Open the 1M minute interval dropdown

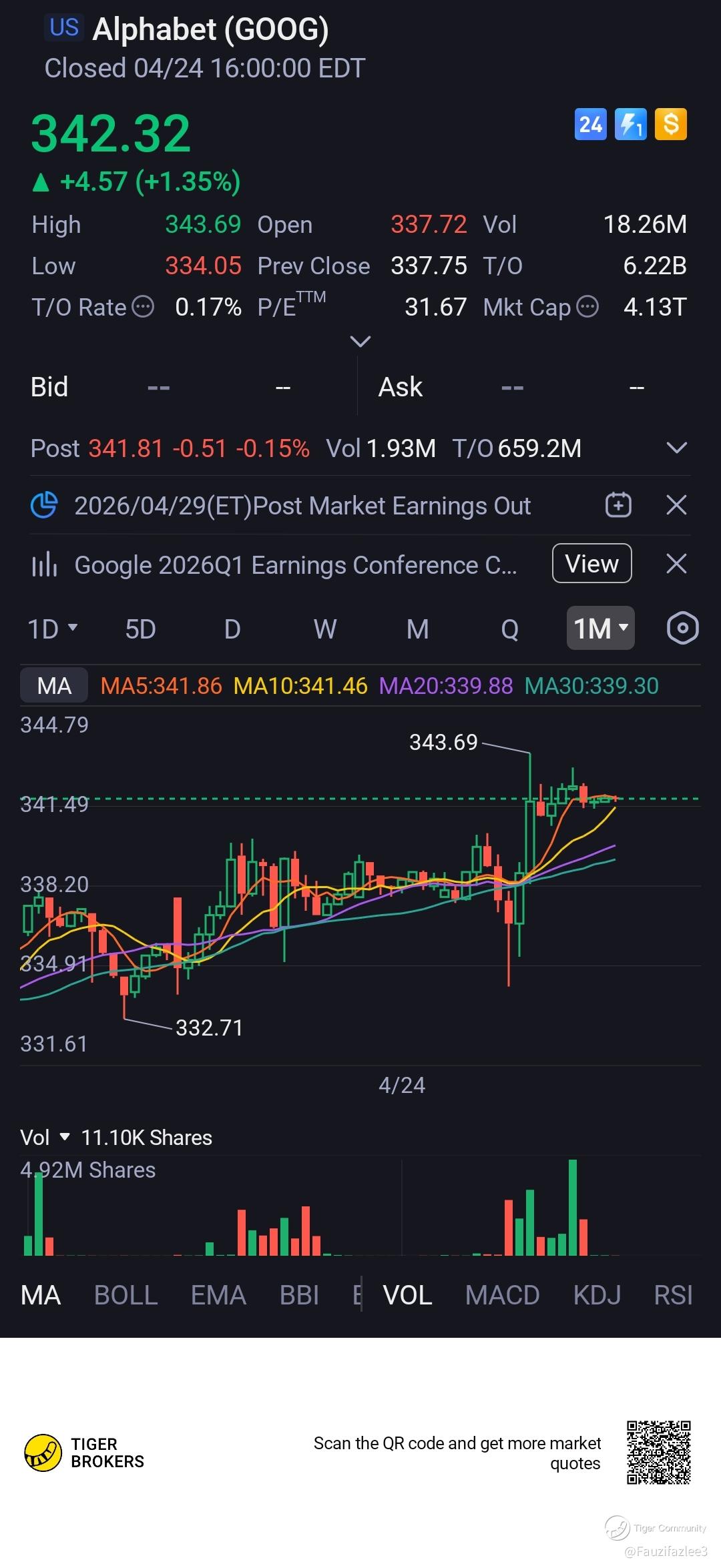click(600, 629)
